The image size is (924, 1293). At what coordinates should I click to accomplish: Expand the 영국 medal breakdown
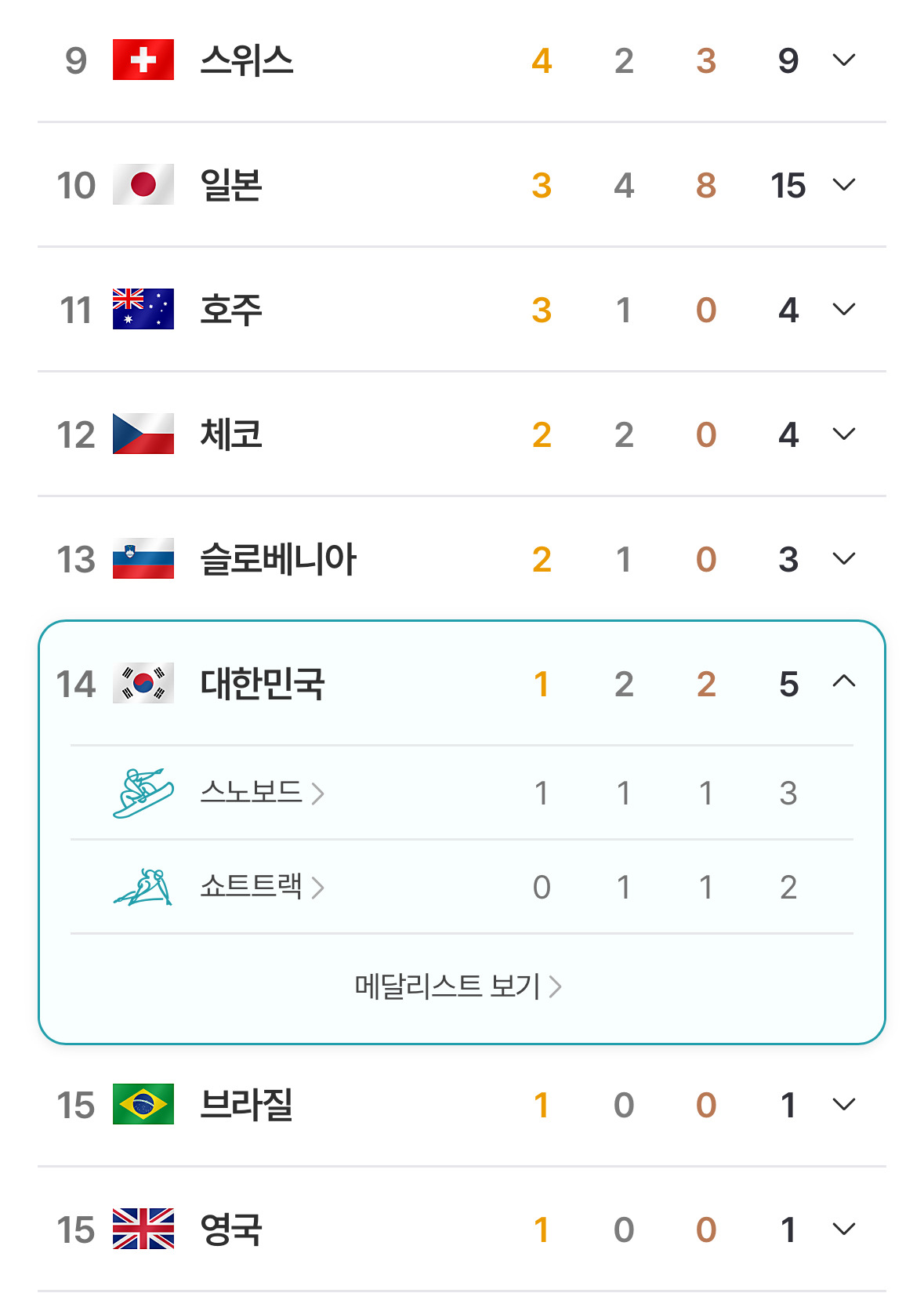tap(843, 1229)
